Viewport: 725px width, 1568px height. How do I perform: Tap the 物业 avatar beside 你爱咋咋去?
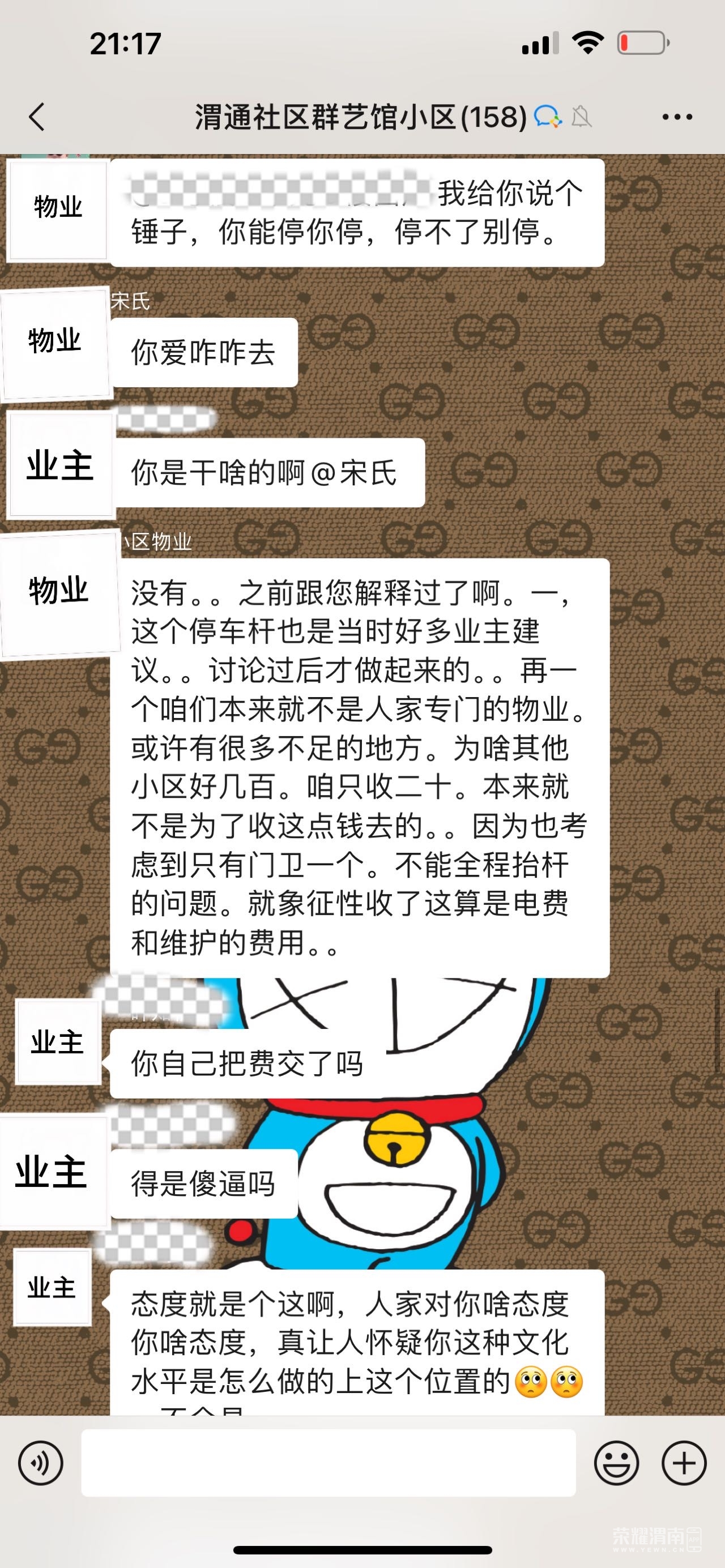click(56, 344)
